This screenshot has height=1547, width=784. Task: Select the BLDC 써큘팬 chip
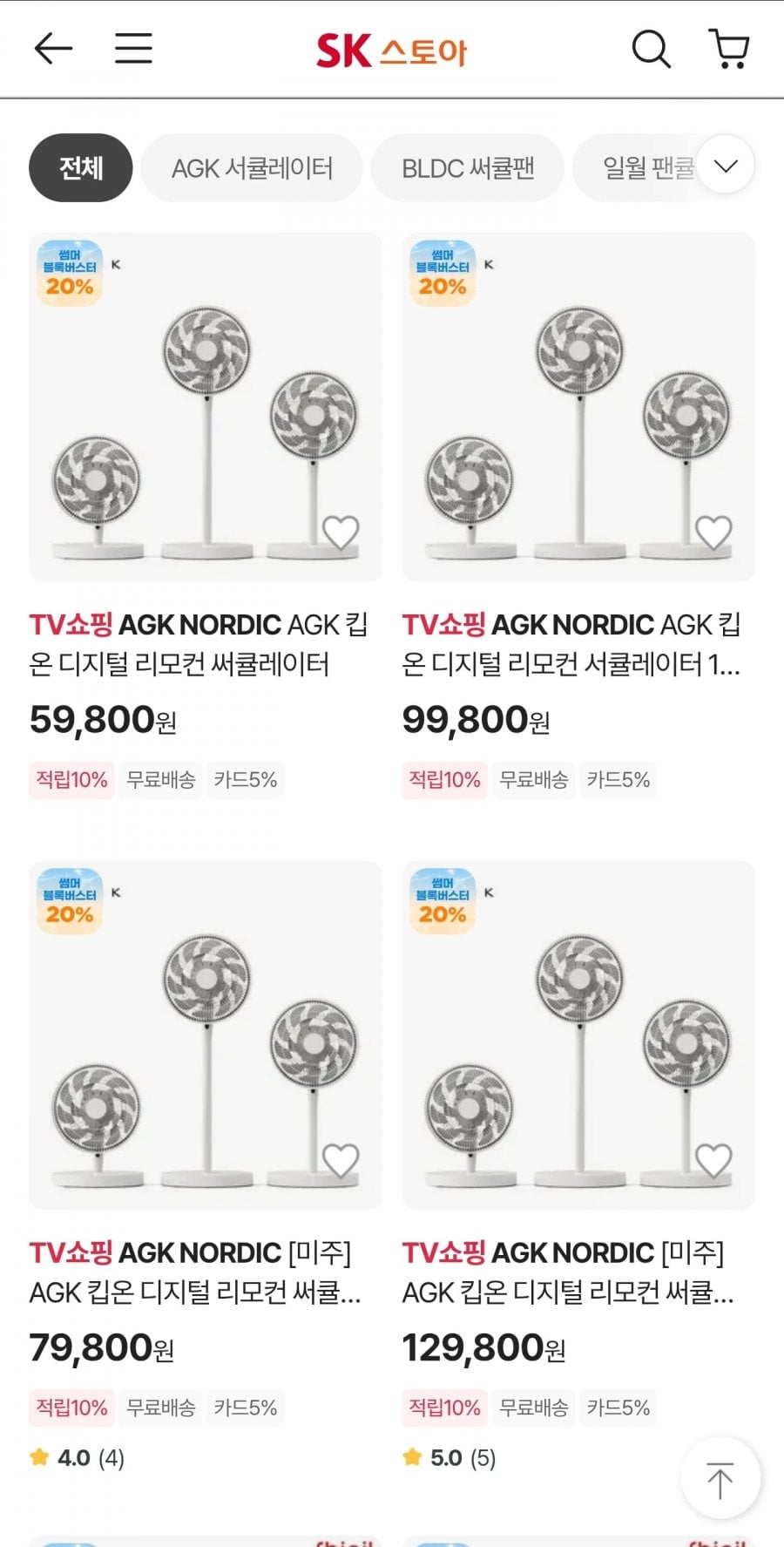pyautogui.click(x=468, y=167)
